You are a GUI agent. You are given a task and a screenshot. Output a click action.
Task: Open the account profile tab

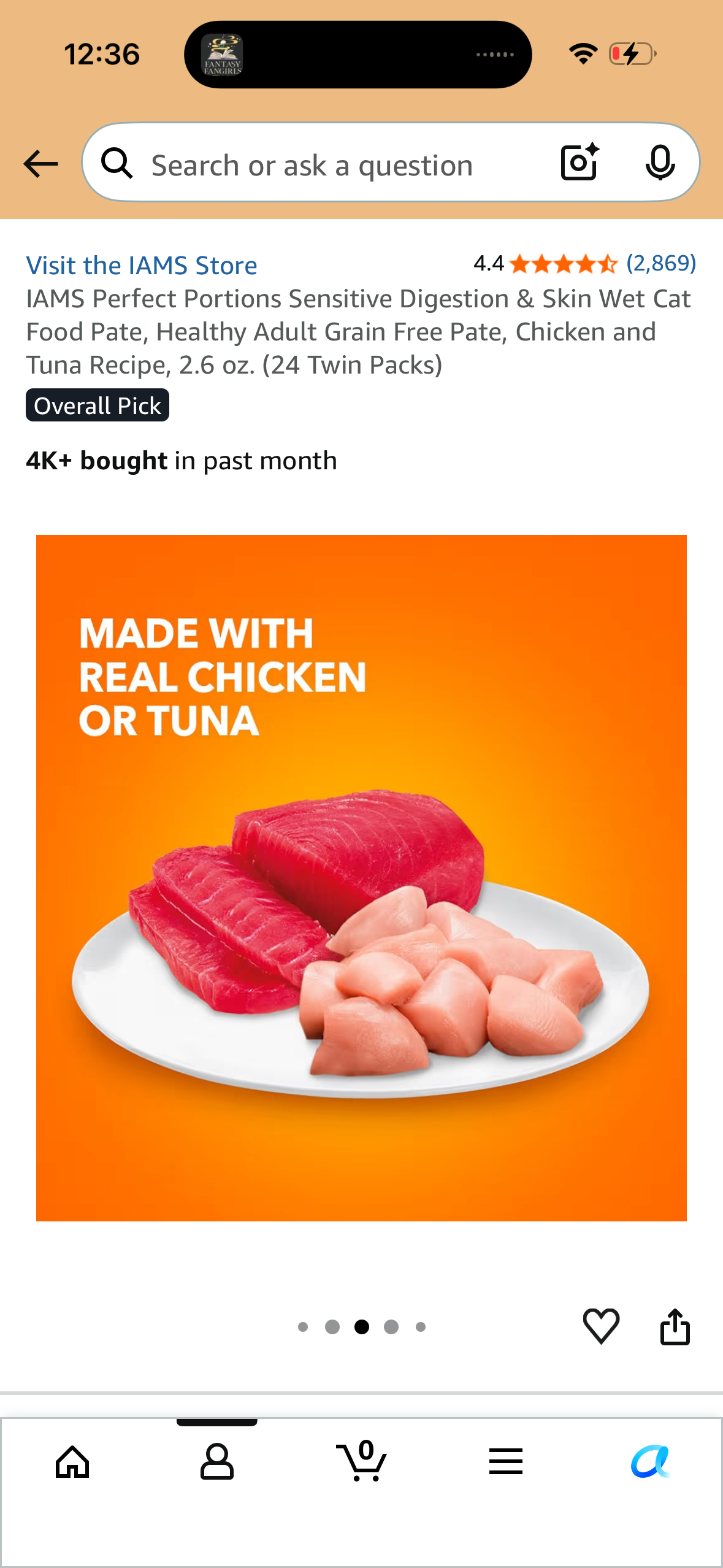[x=217, y=1462]
